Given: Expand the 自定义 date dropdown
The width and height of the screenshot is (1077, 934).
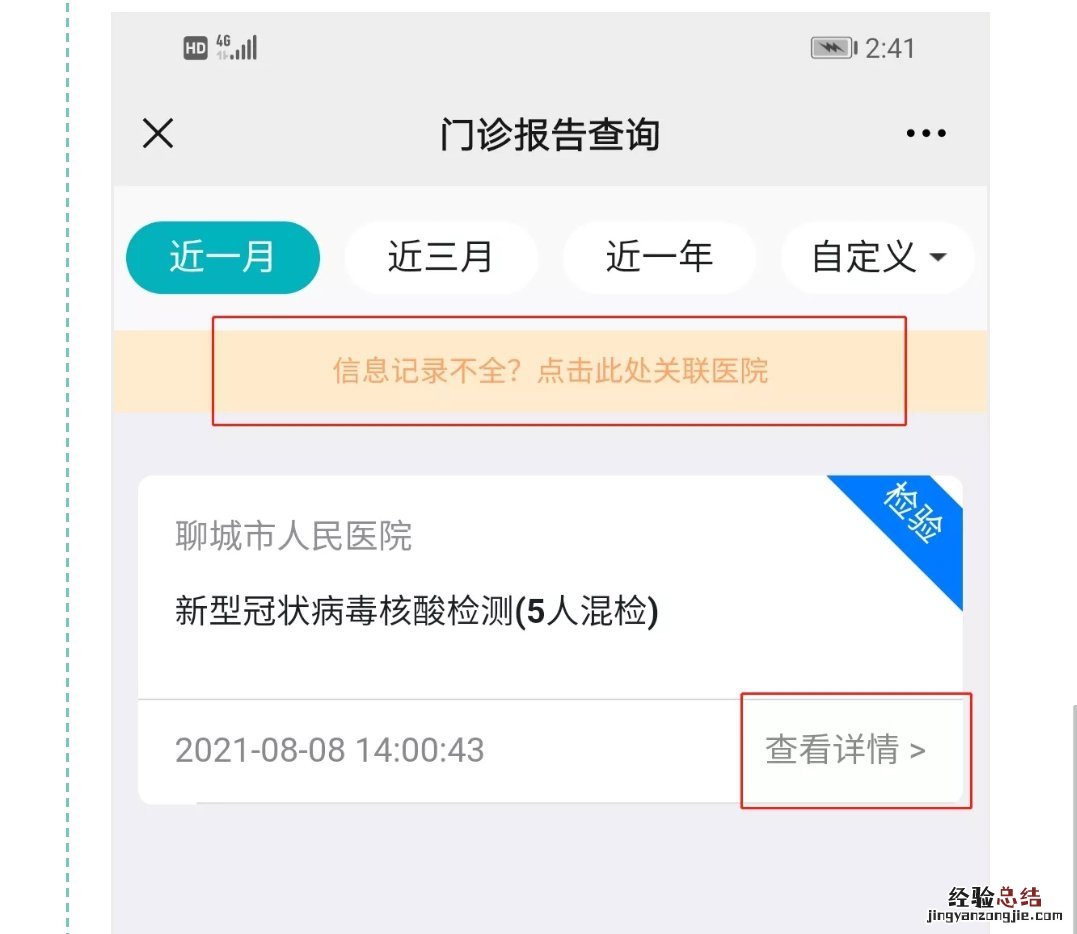Looking at the screenshot, I should tap(878, 258).
